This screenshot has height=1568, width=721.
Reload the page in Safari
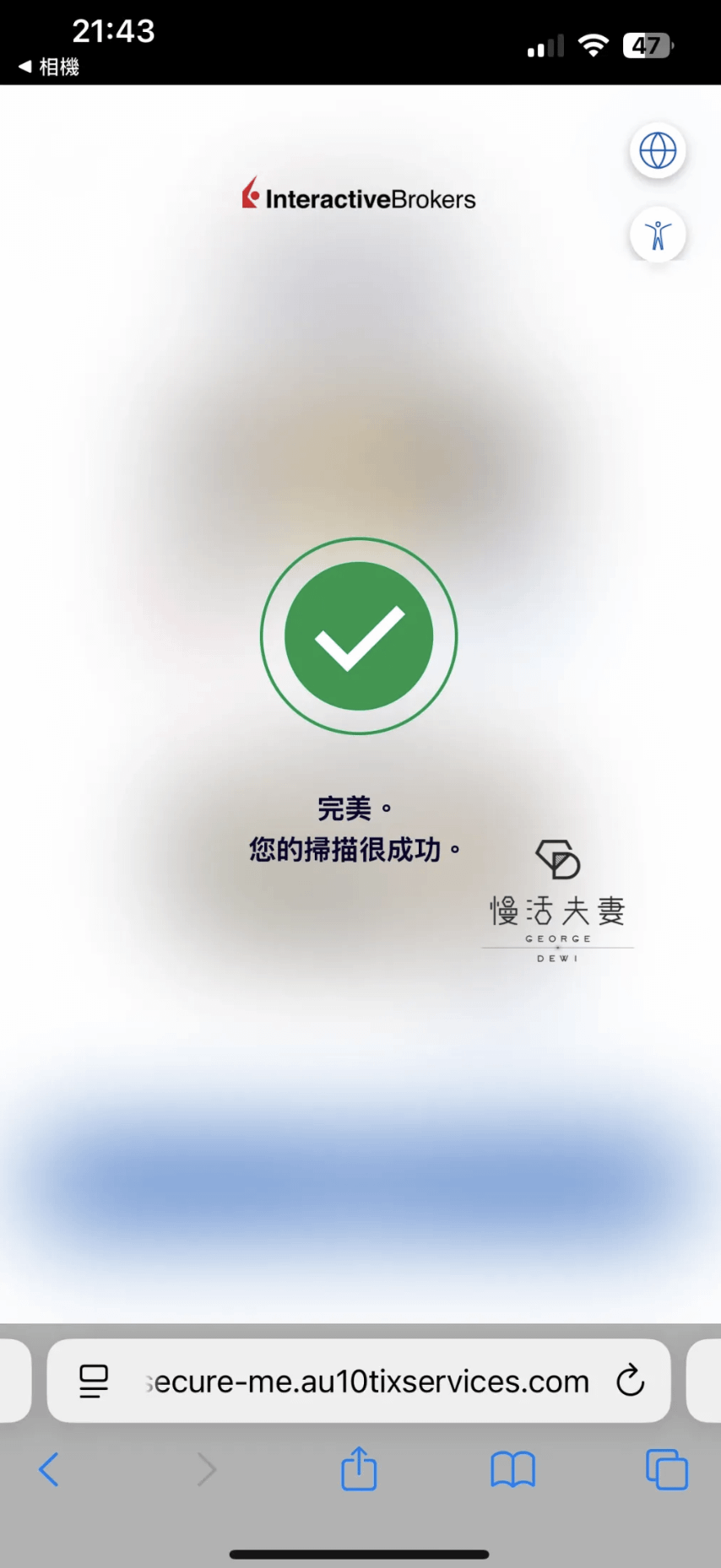point(630,1381)
